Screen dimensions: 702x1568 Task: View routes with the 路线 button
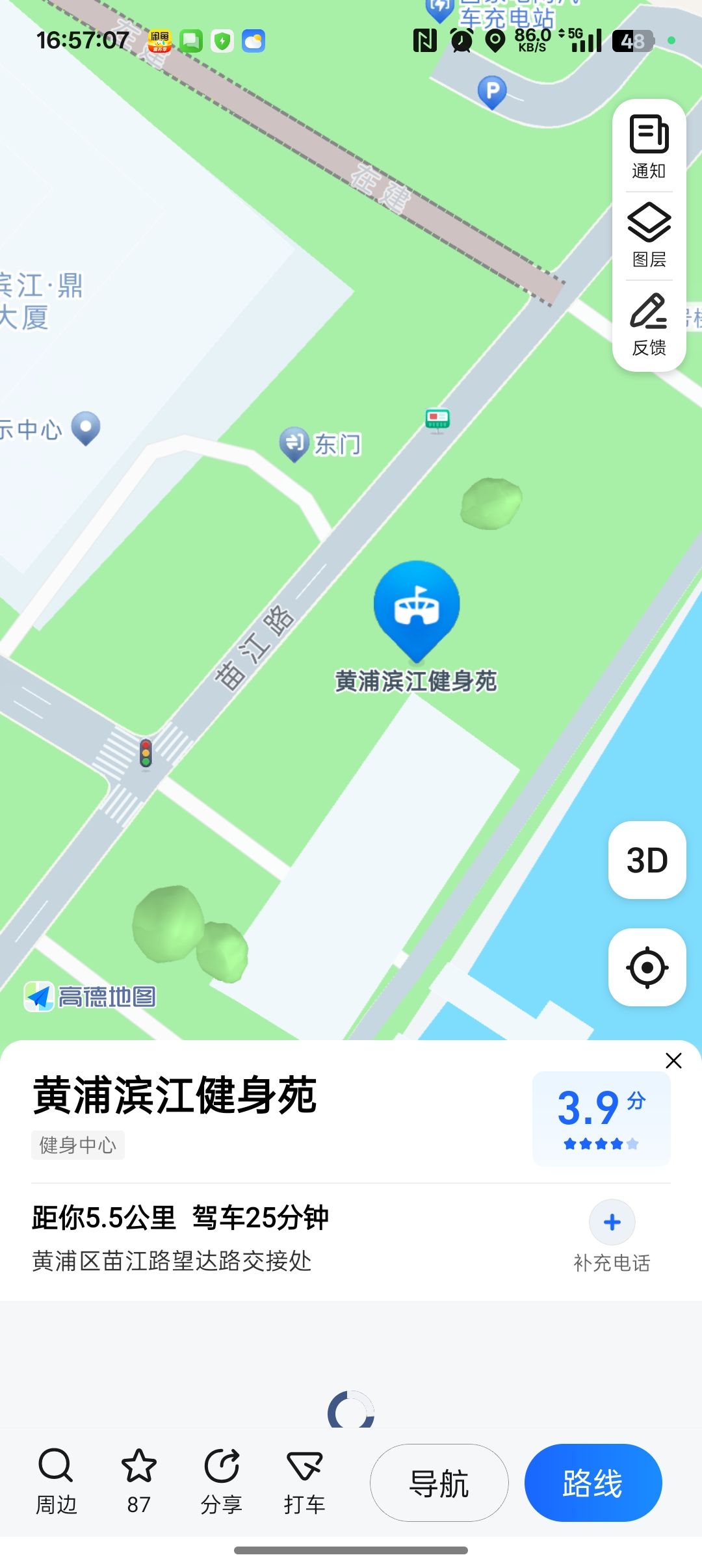click(x=593, y=1483)
